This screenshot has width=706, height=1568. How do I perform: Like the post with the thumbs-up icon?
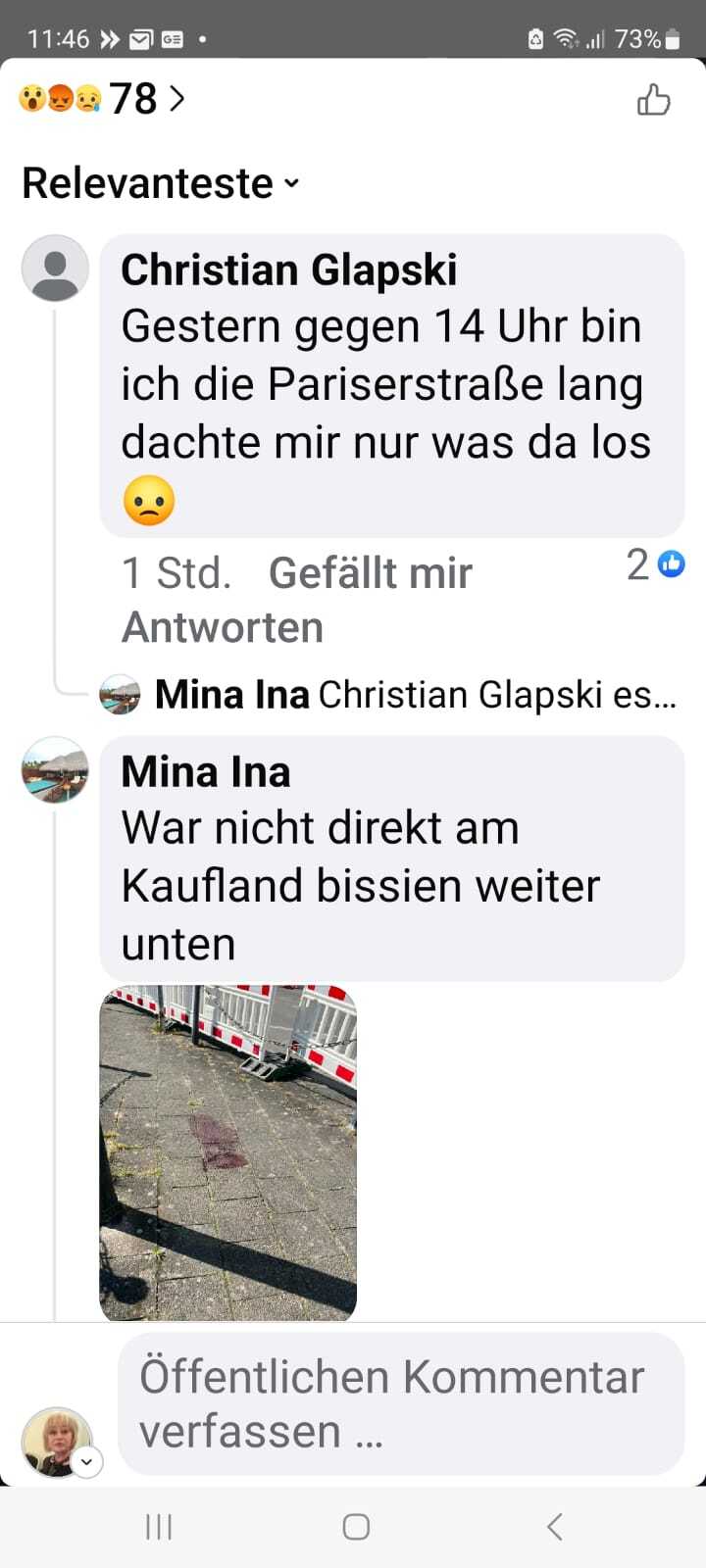(x=654, y=100)
